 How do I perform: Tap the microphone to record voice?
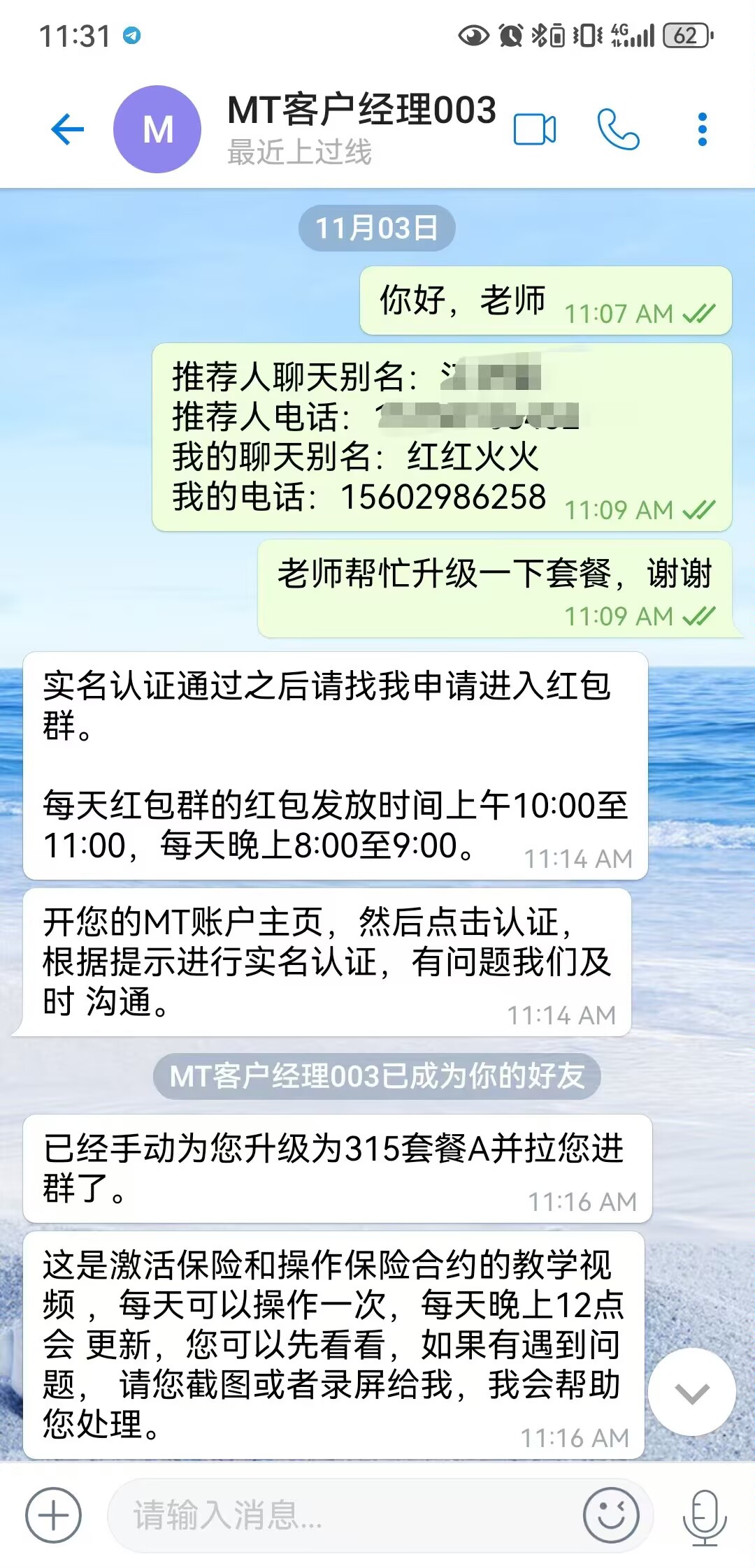coord(704,1516)
